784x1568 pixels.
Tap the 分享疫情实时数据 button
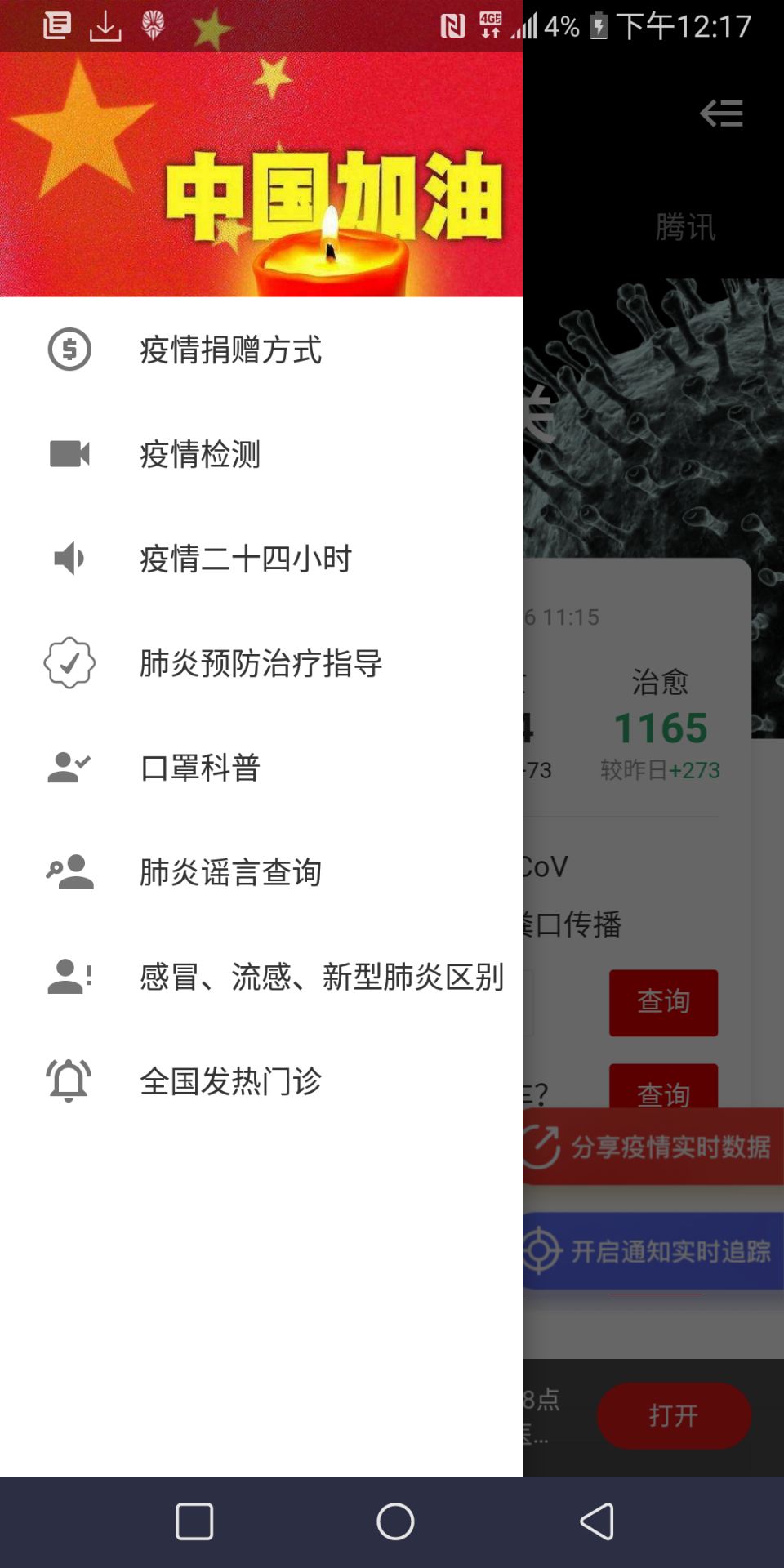pyautogui.click(x=653, y=1147)
